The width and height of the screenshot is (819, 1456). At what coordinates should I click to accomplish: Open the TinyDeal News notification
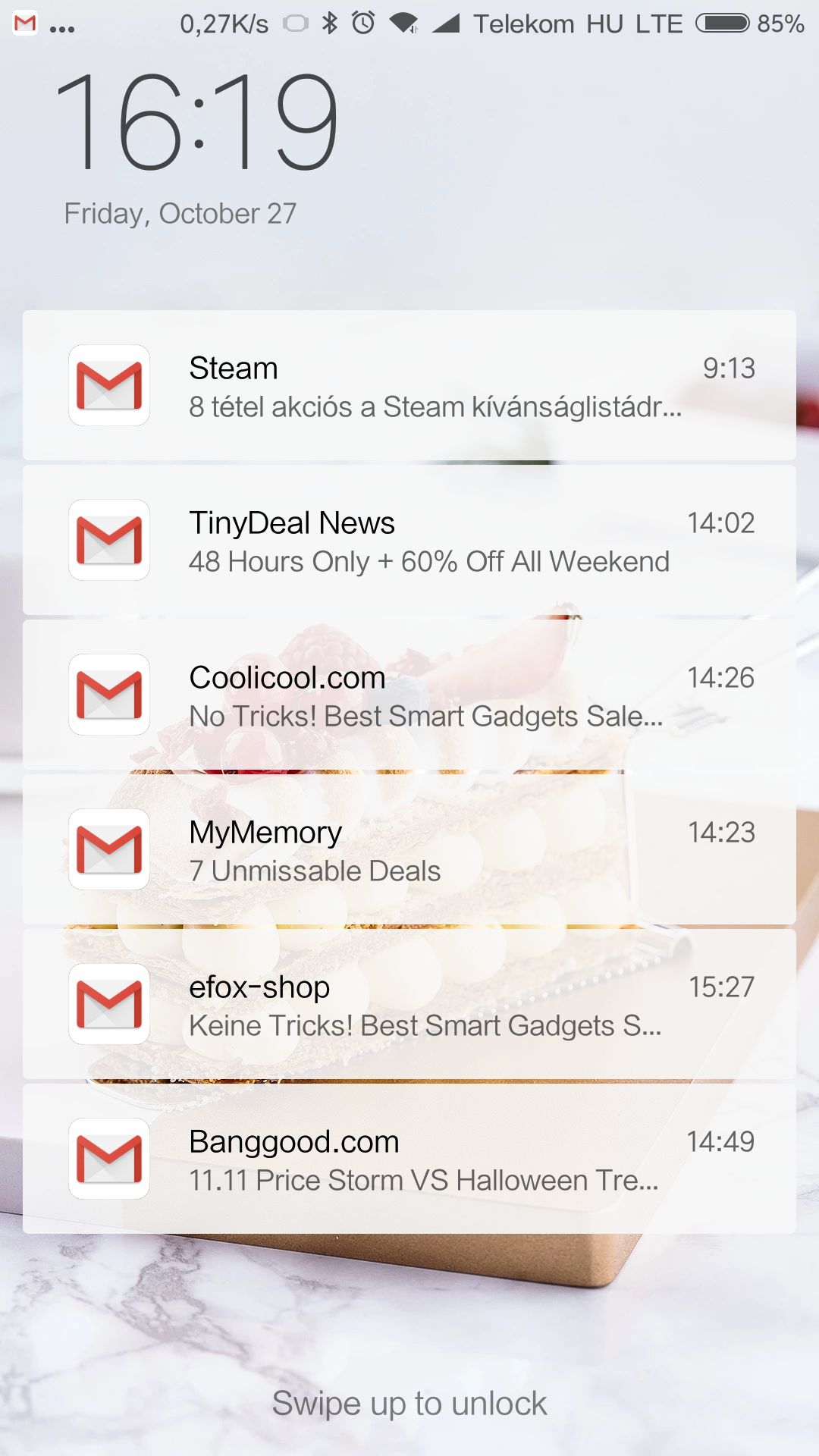(409, 540)
